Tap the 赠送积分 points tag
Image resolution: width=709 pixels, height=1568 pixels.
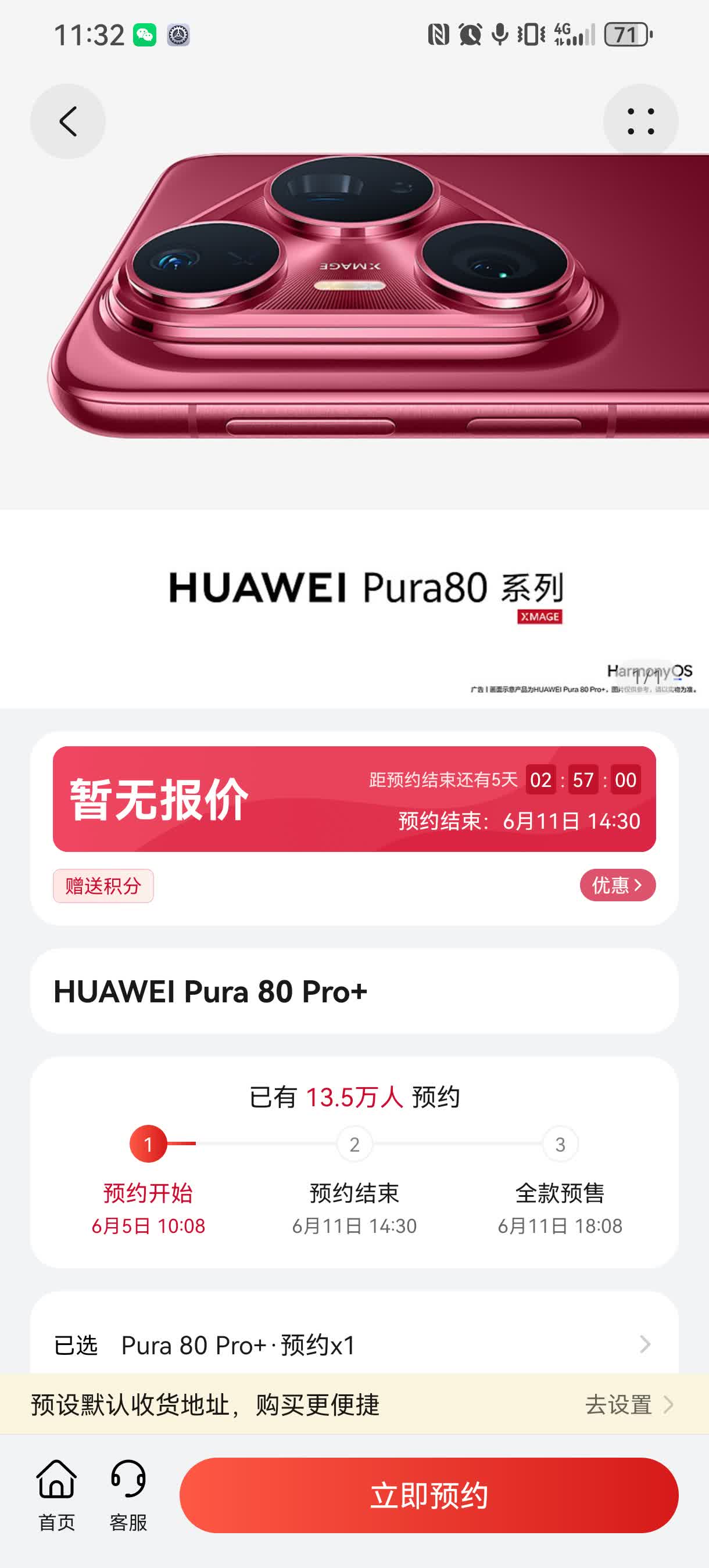click(103, 886)
